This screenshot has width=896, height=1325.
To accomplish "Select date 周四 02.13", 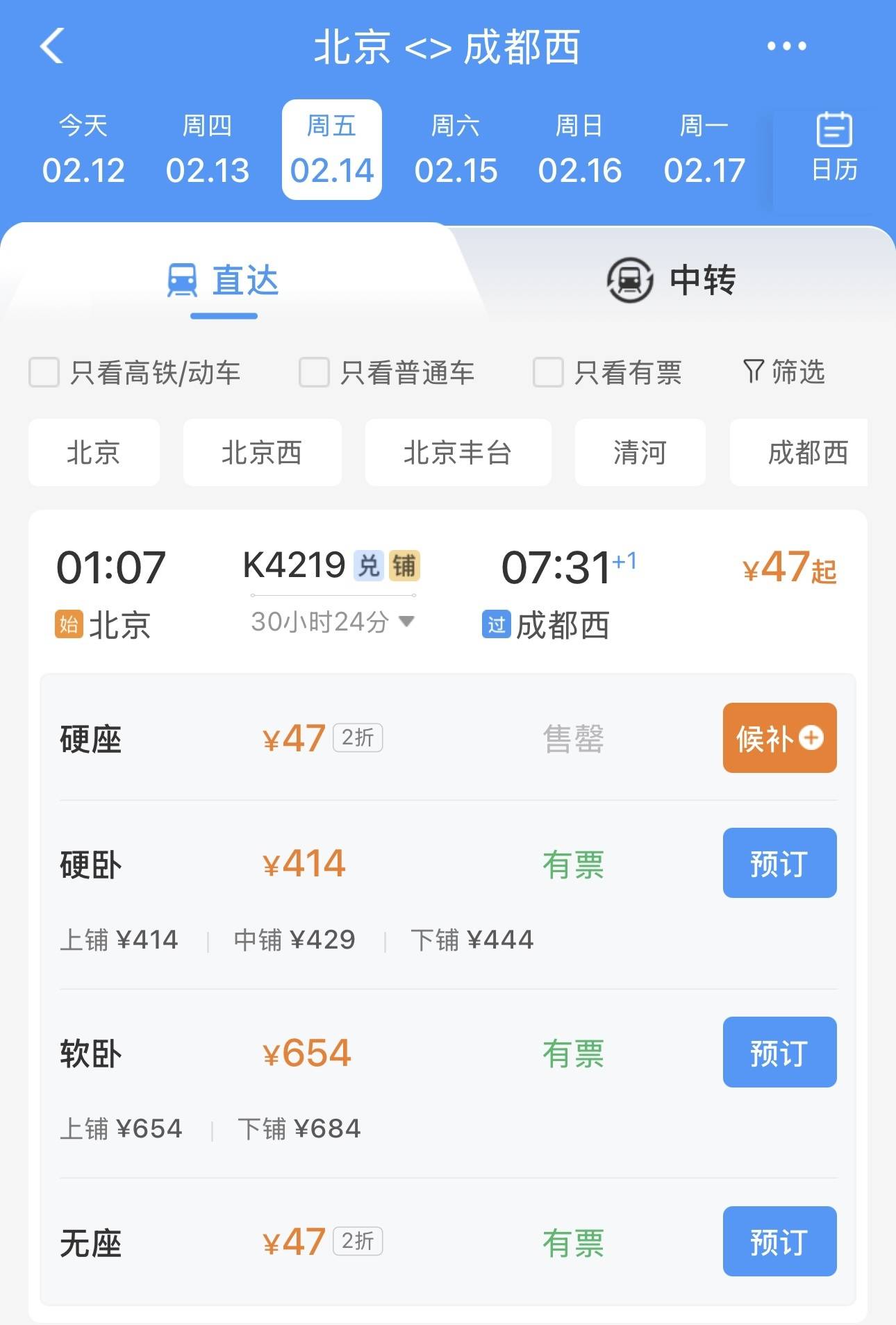I will (207, 150).
